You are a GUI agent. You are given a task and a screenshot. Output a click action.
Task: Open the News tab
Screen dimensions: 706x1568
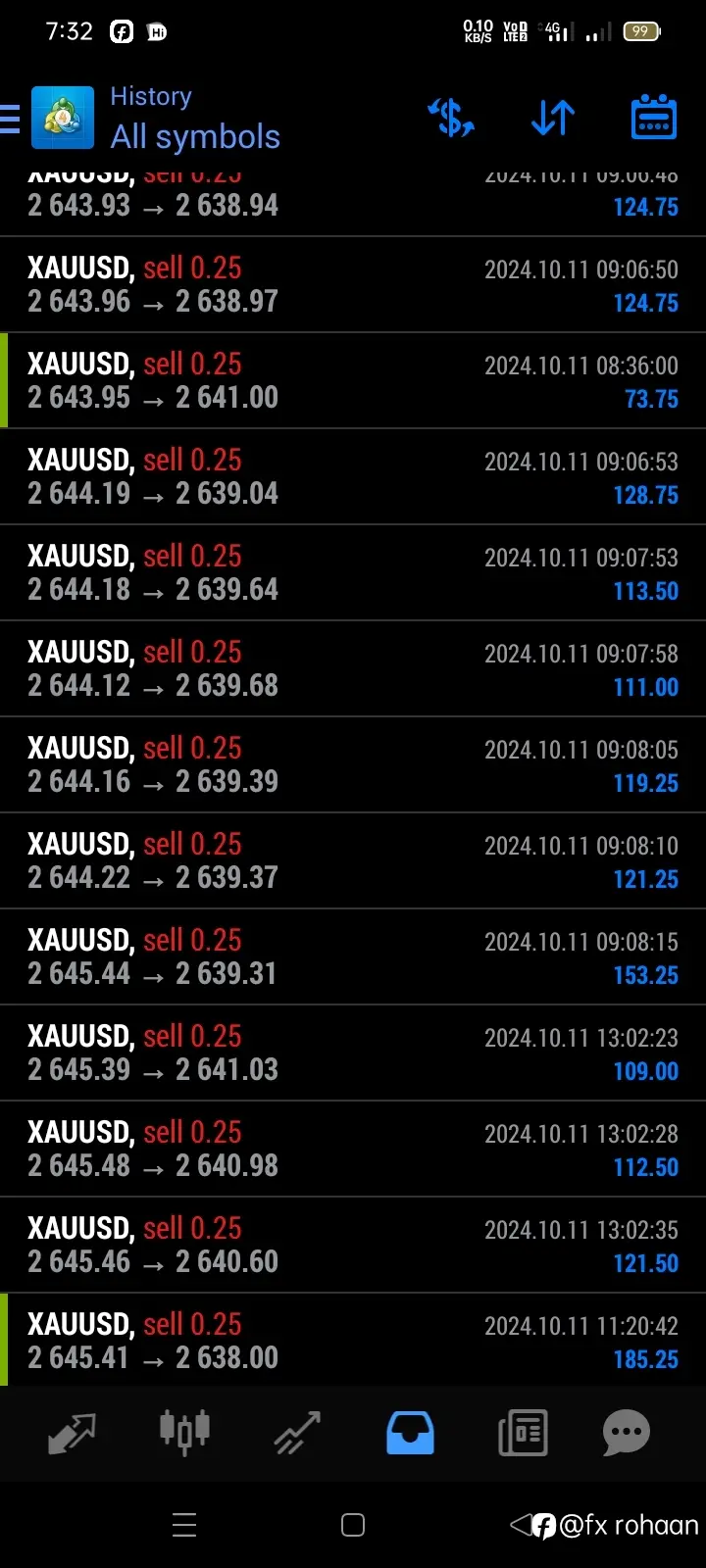click(523, 1433)
